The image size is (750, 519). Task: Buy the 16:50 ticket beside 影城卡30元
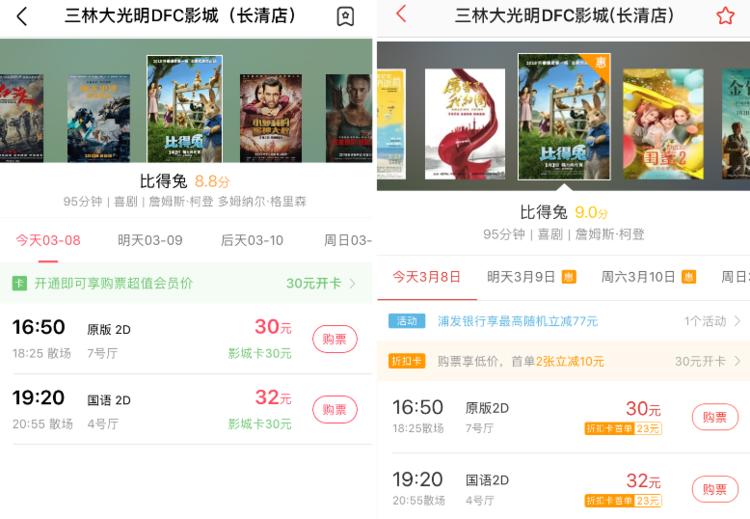(x=334, y=339)
